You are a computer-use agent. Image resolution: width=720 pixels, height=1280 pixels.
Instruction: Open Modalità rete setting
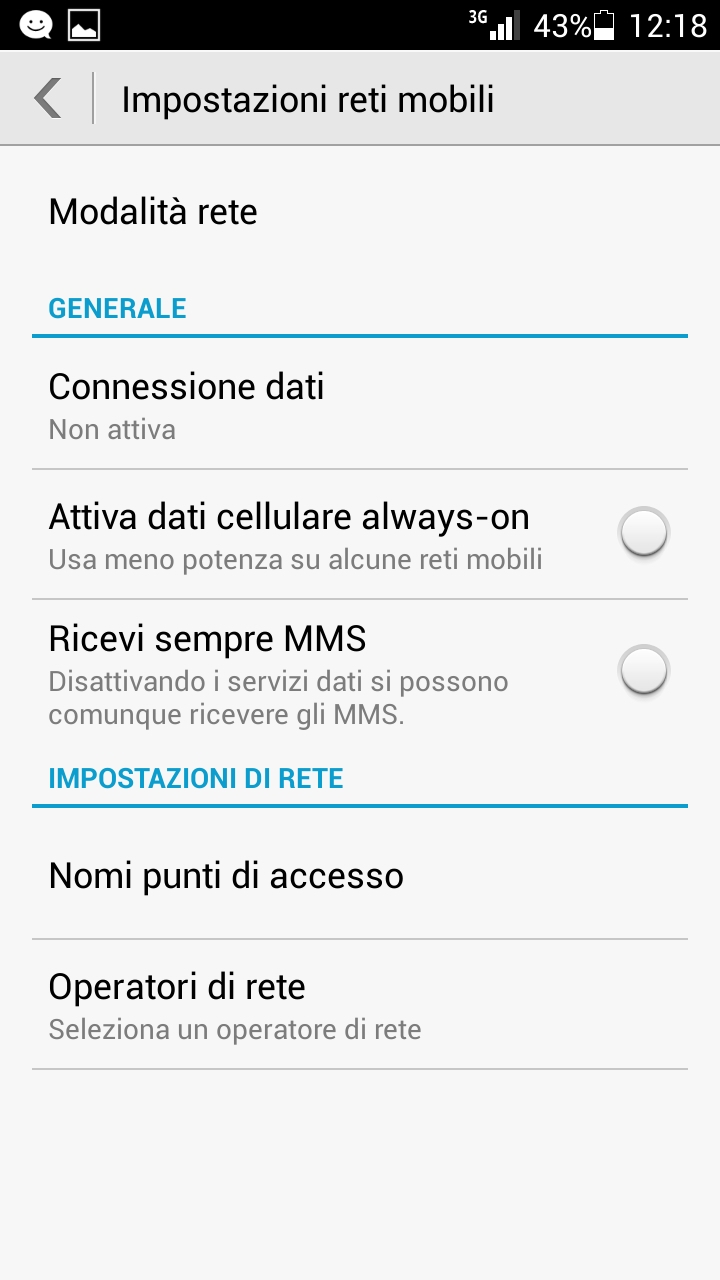(x=360, y=212)
